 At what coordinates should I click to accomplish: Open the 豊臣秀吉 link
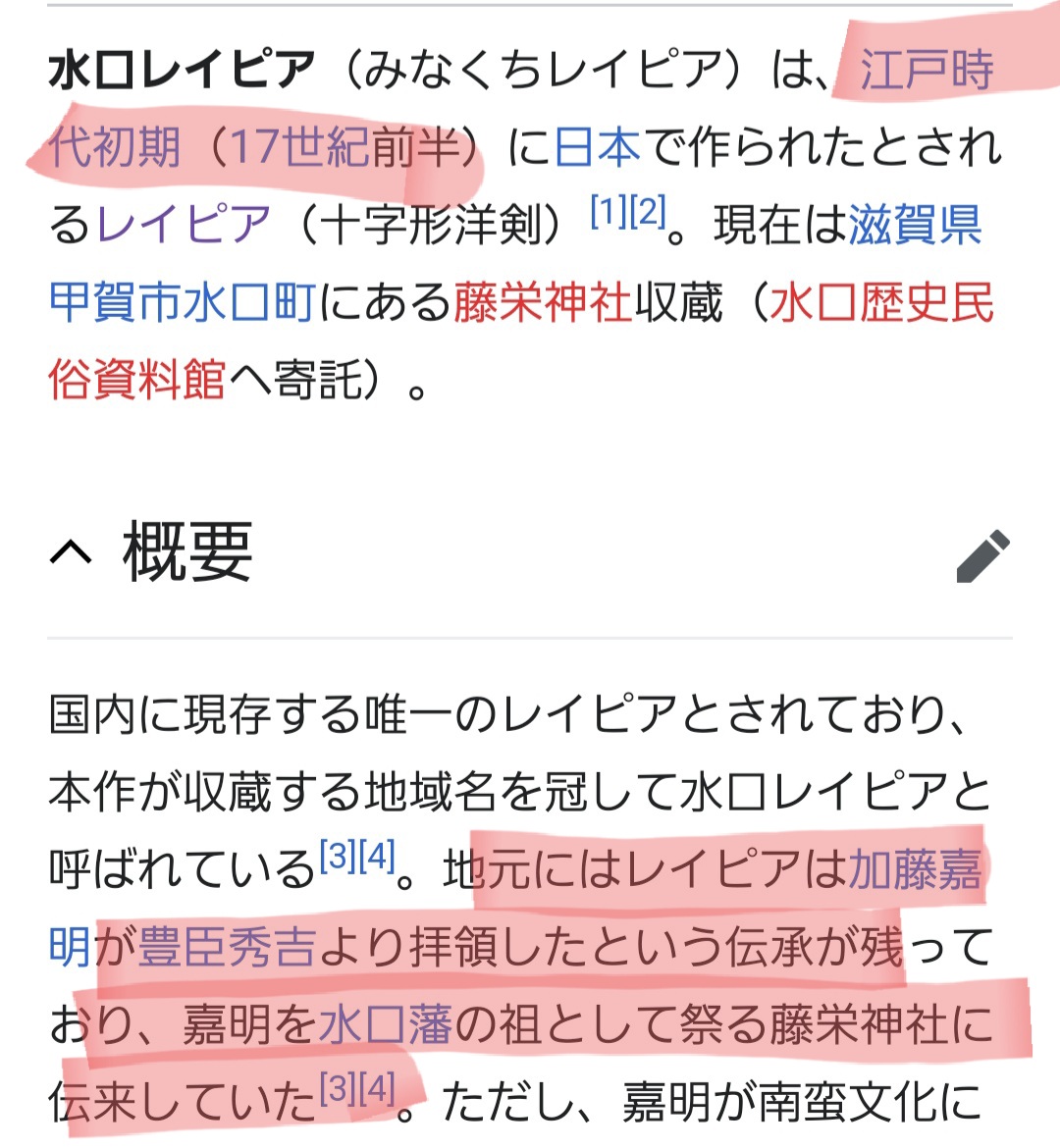pyautogui.click(x=228, y=948)
